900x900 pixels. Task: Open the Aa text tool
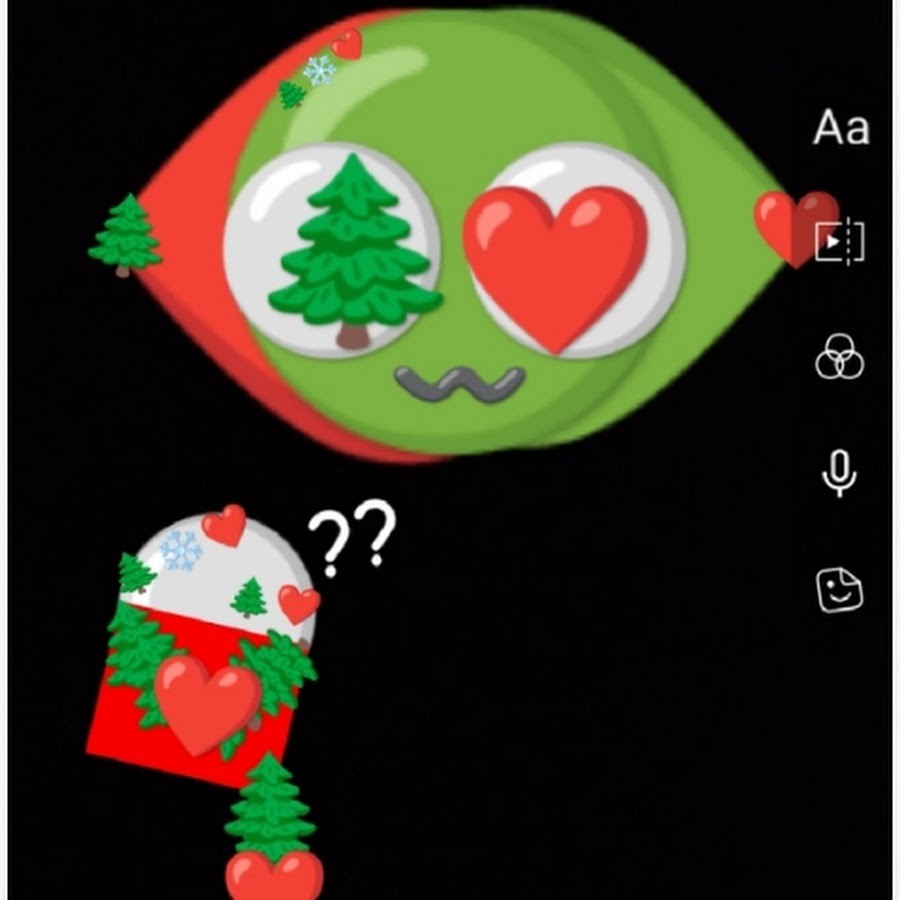click(x=840, y=128)
